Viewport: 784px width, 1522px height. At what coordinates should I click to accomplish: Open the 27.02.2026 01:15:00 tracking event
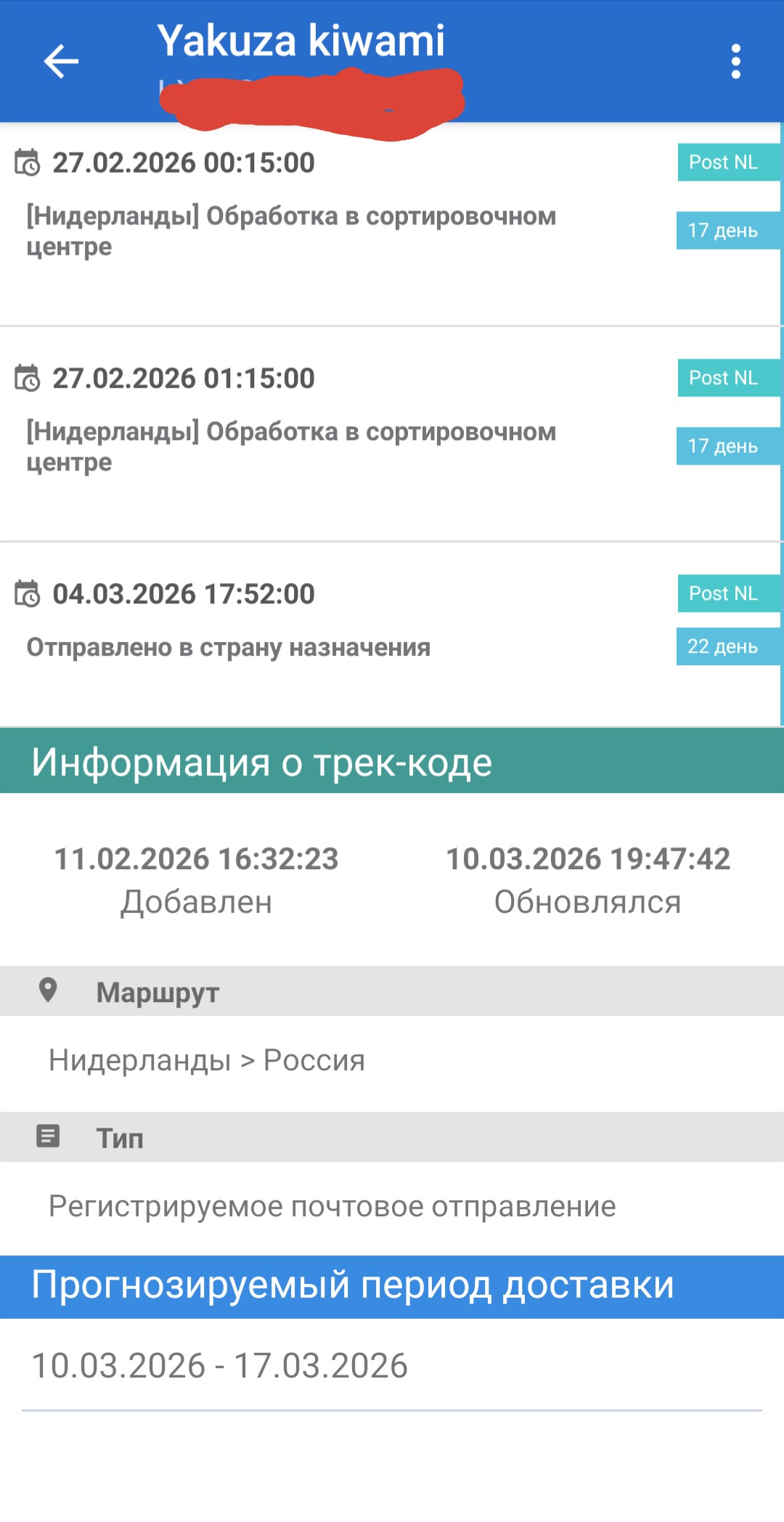(x=391, y=434)
